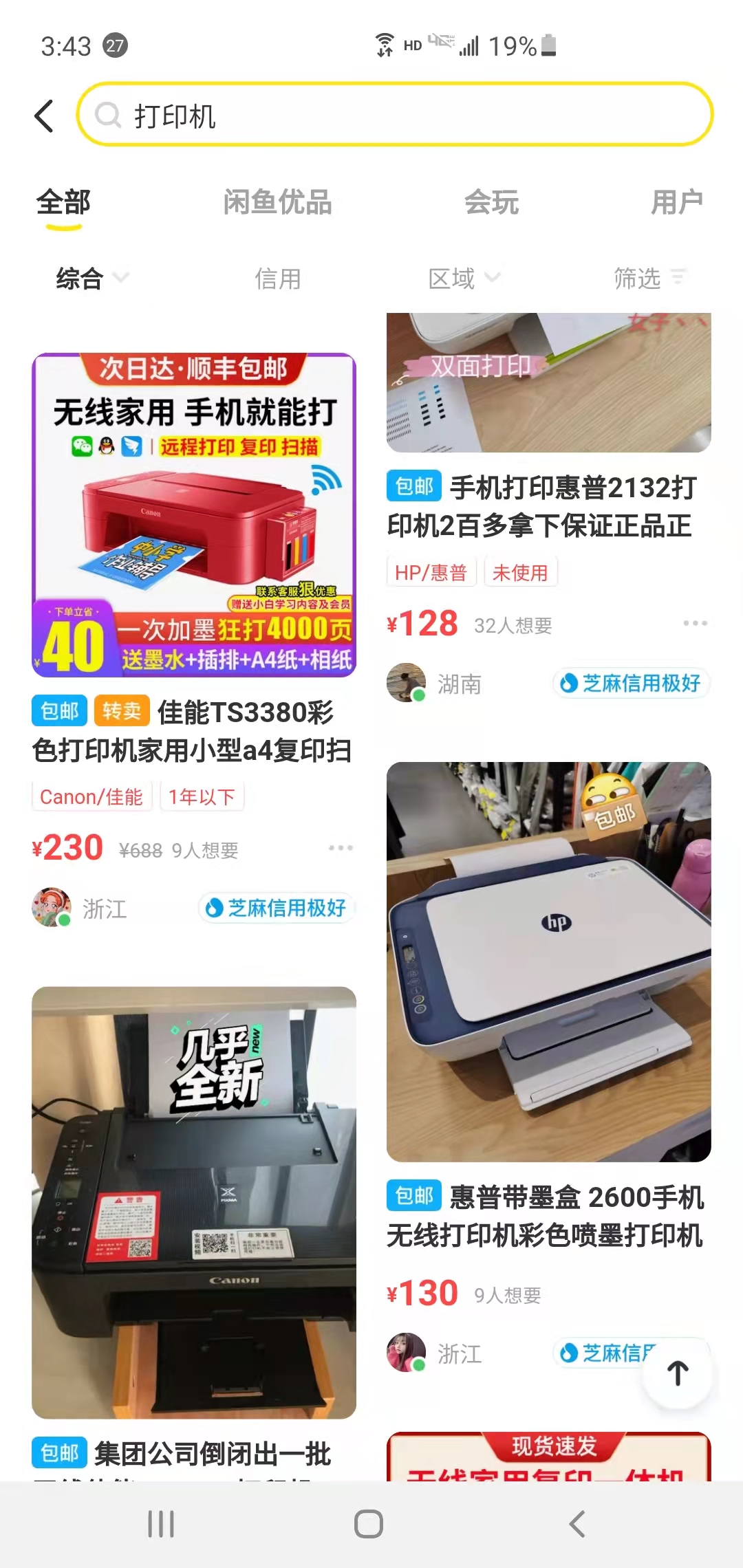
Task: Switch to the 闲鱼优品 tab
Action: 278,202
